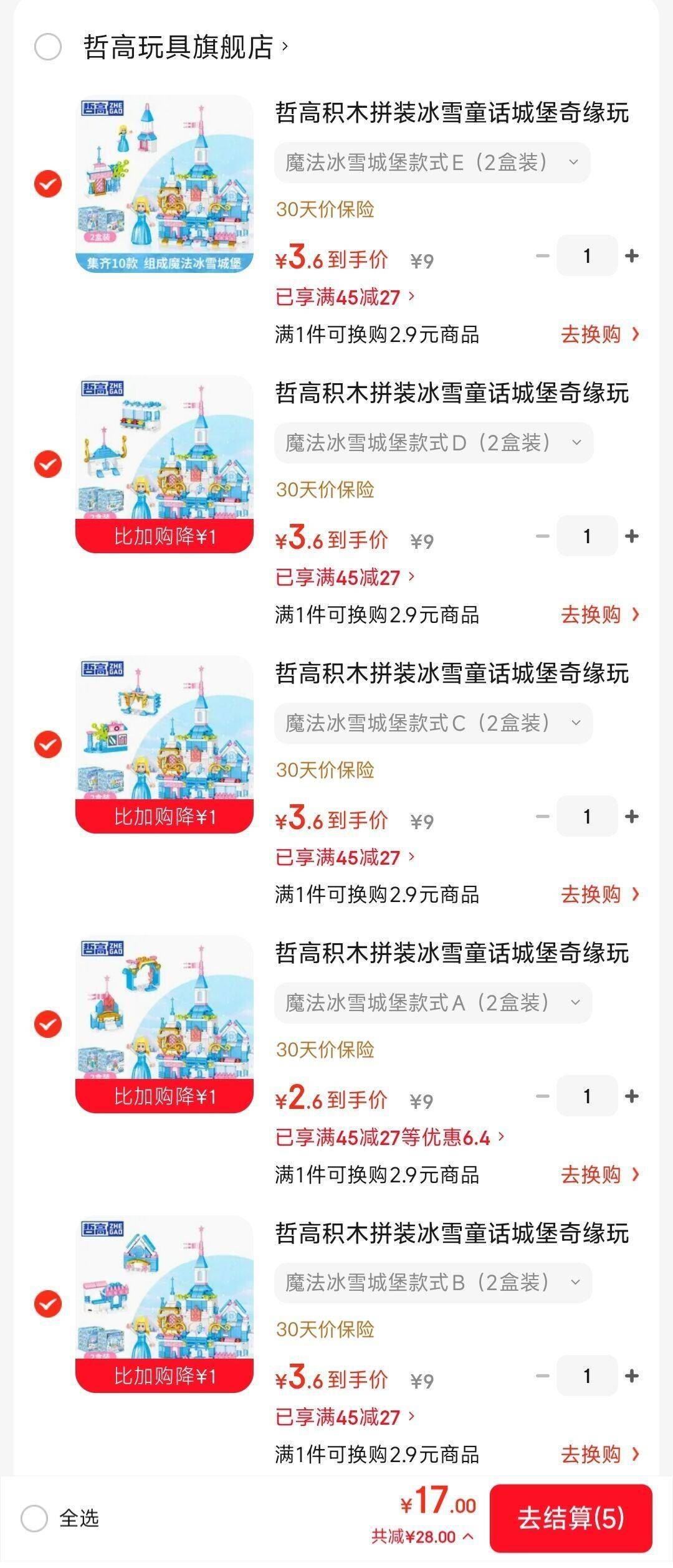Viewport: 673px width, 1568px height.
Task: Click quantity field showing 1 for 款式E
Action: (x=586, y=256)
